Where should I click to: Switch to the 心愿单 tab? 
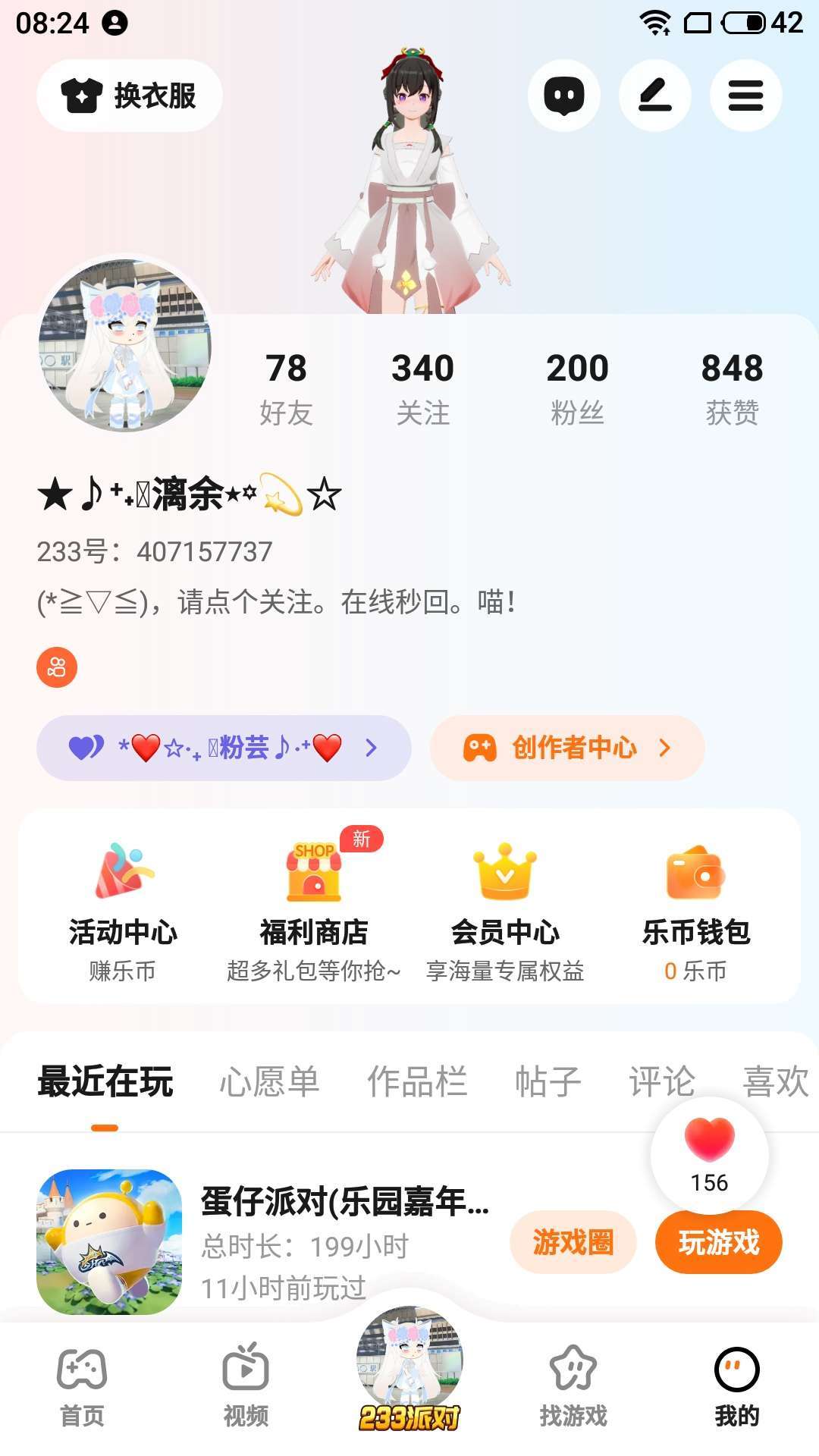(x=269, y=1081)
